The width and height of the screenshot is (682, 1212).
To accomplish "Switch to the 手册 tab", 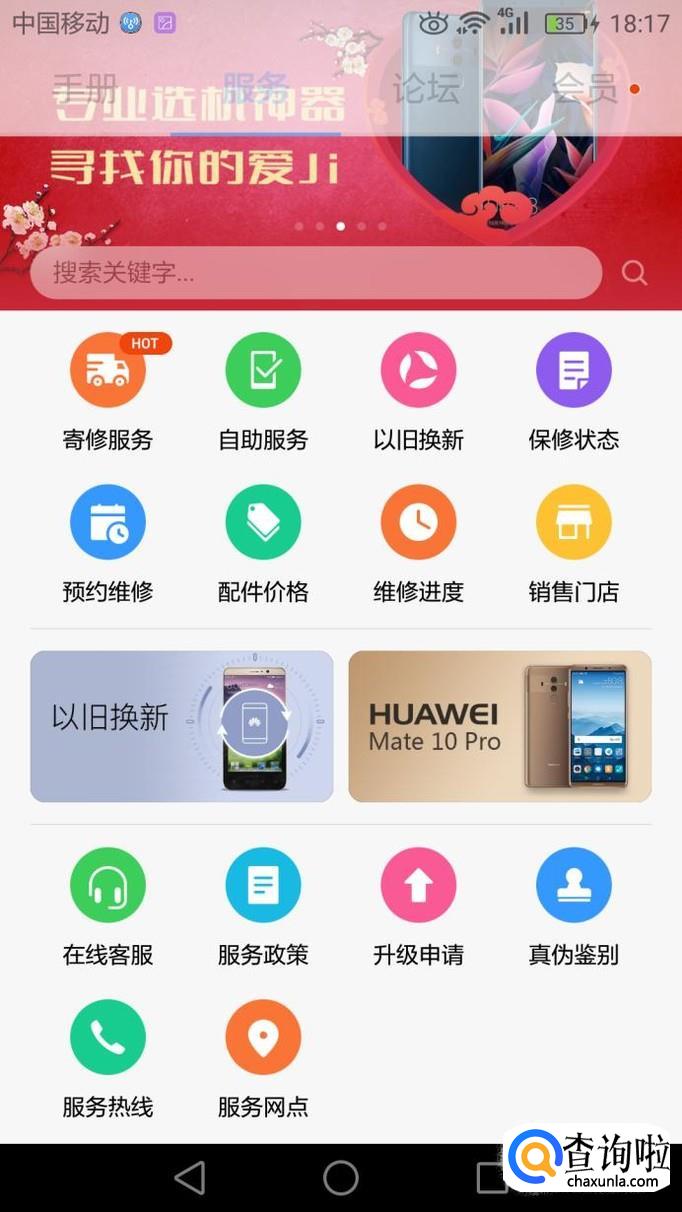I will [85, 88].
